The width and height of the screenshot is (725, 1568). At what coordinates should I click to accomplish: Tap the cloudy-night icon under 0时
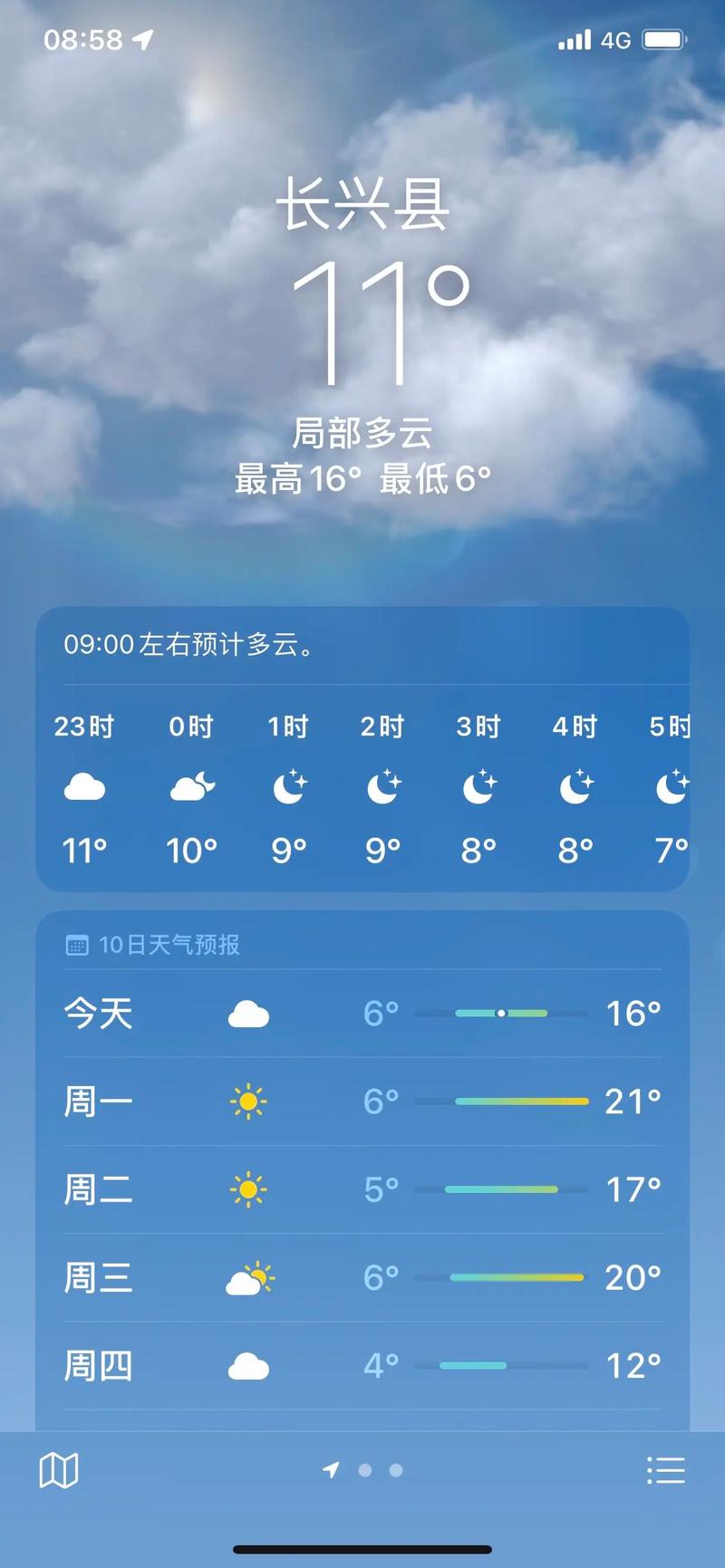pos(191,786)
